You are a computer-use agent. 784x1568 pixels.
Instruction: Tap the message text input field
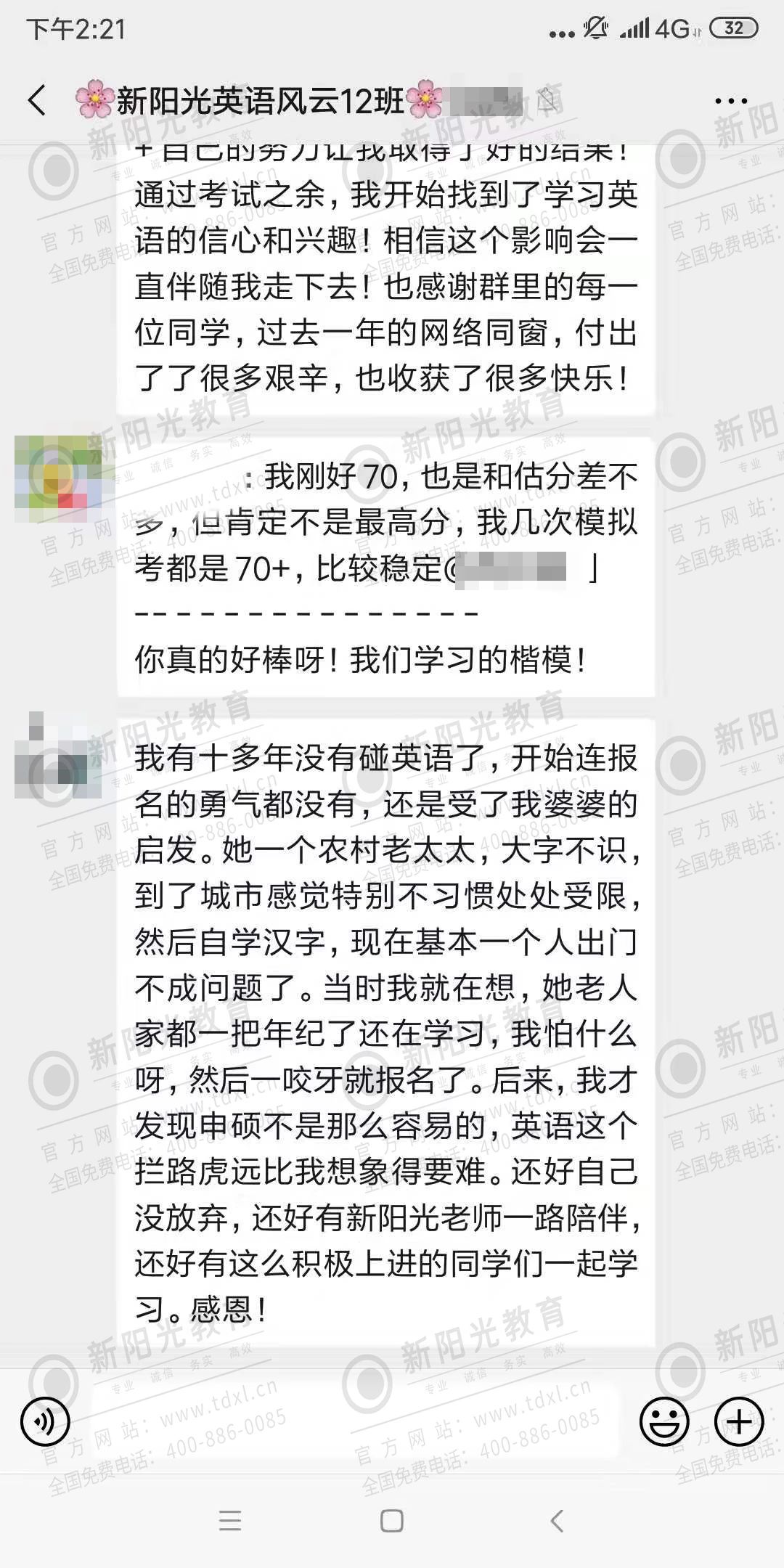pos(356,1421)
